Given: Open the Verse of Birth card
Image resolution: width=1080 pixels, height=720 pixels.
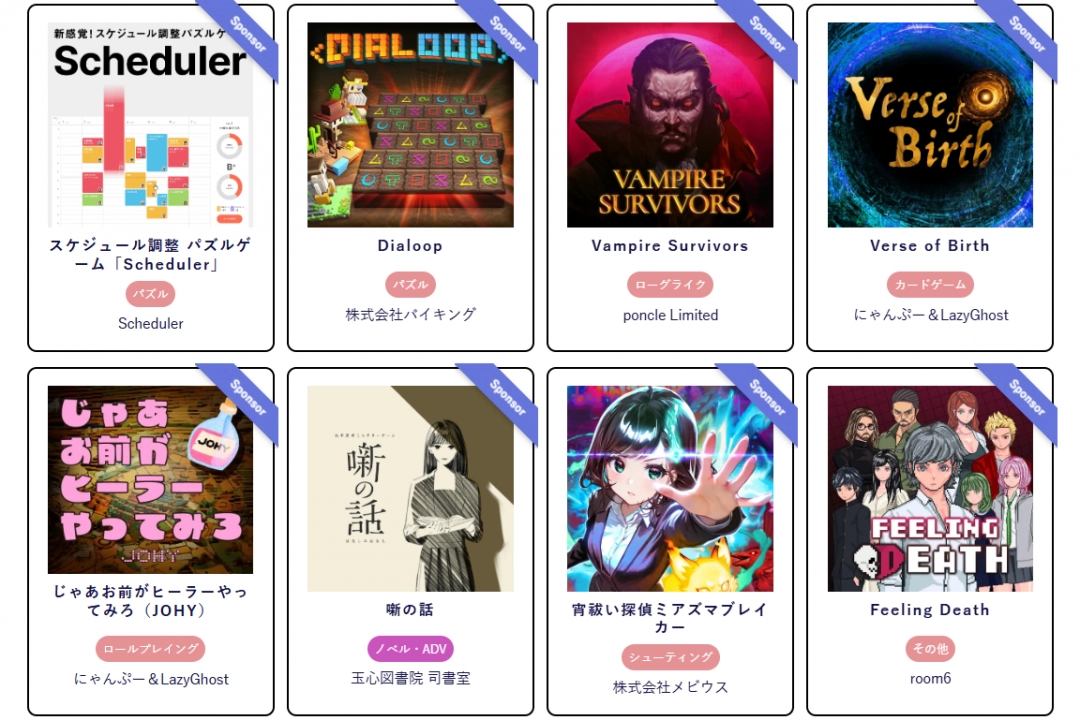Looking at the screenshot, I should [x=930, y=125].
